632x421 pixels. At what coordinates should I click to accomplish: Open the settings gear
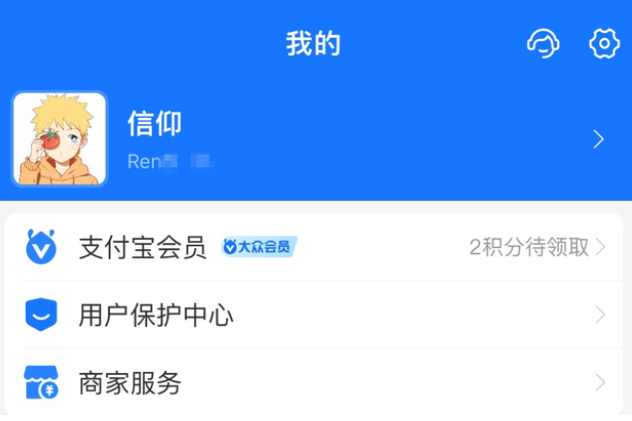(604, 44)
